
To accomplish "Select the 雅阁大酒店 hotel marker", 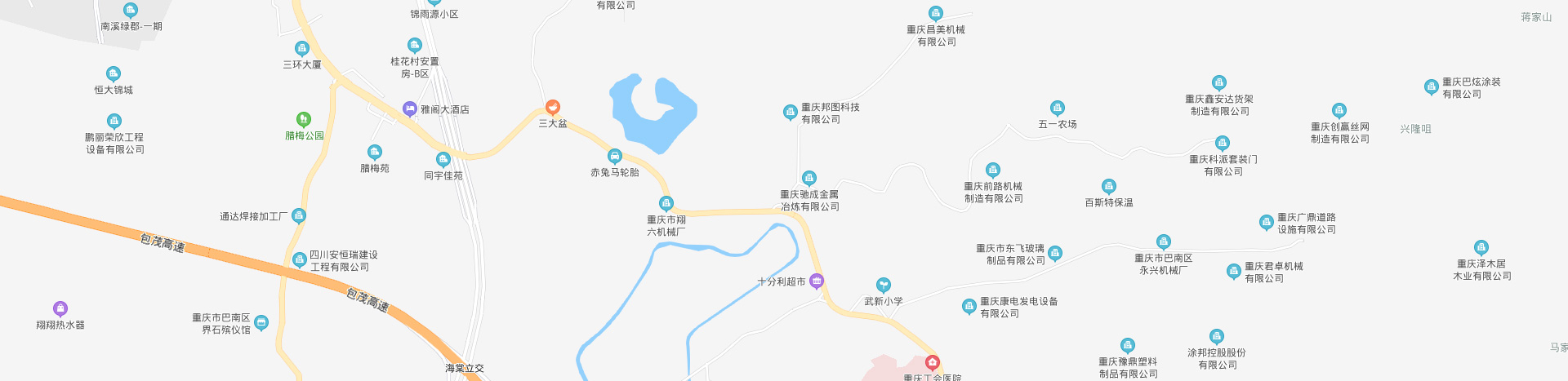I will point(410,109).
